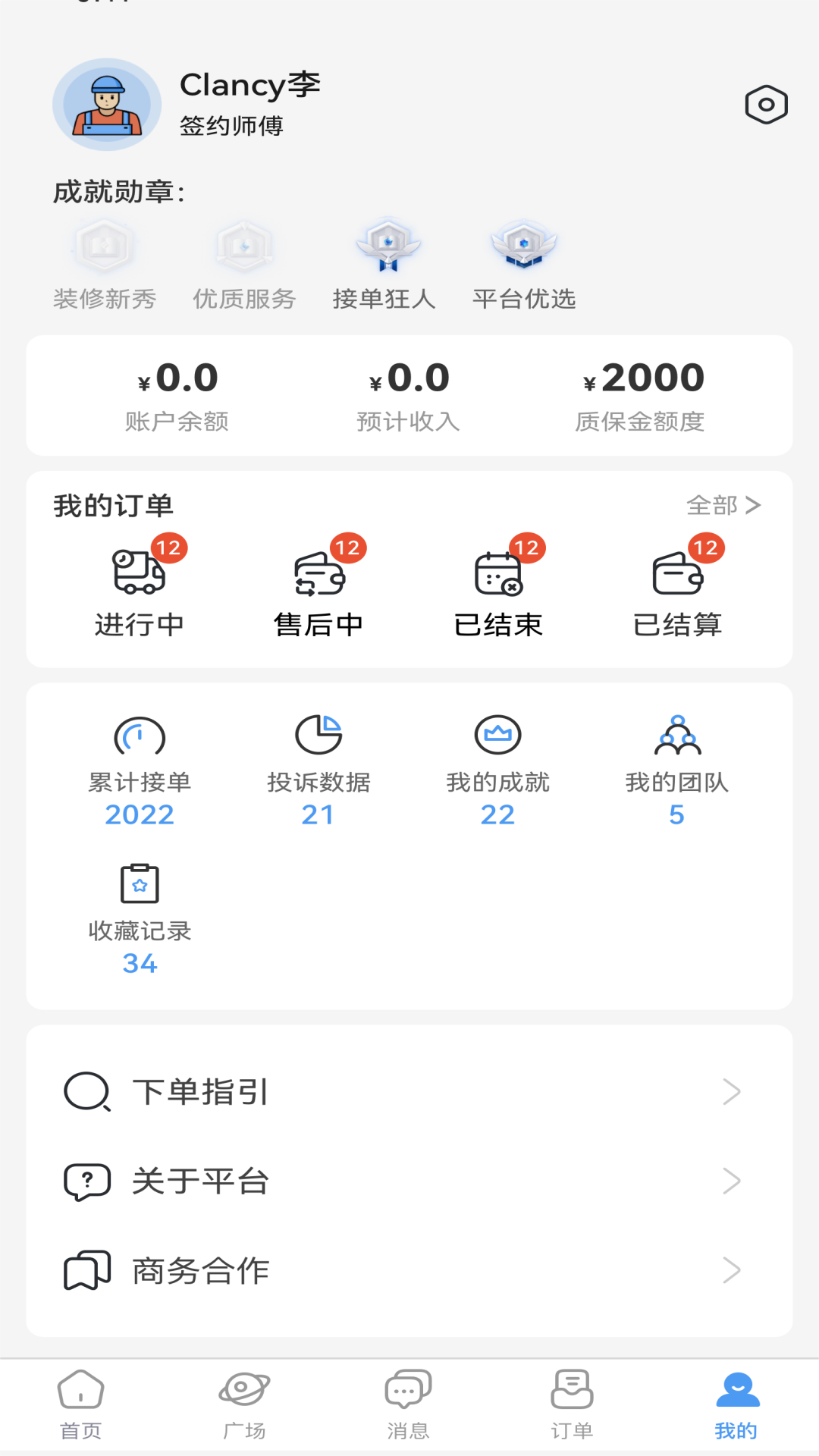Open 我的团队 team icon
The width and height of the screenshot is (819, 1456).
coord(677,734)
